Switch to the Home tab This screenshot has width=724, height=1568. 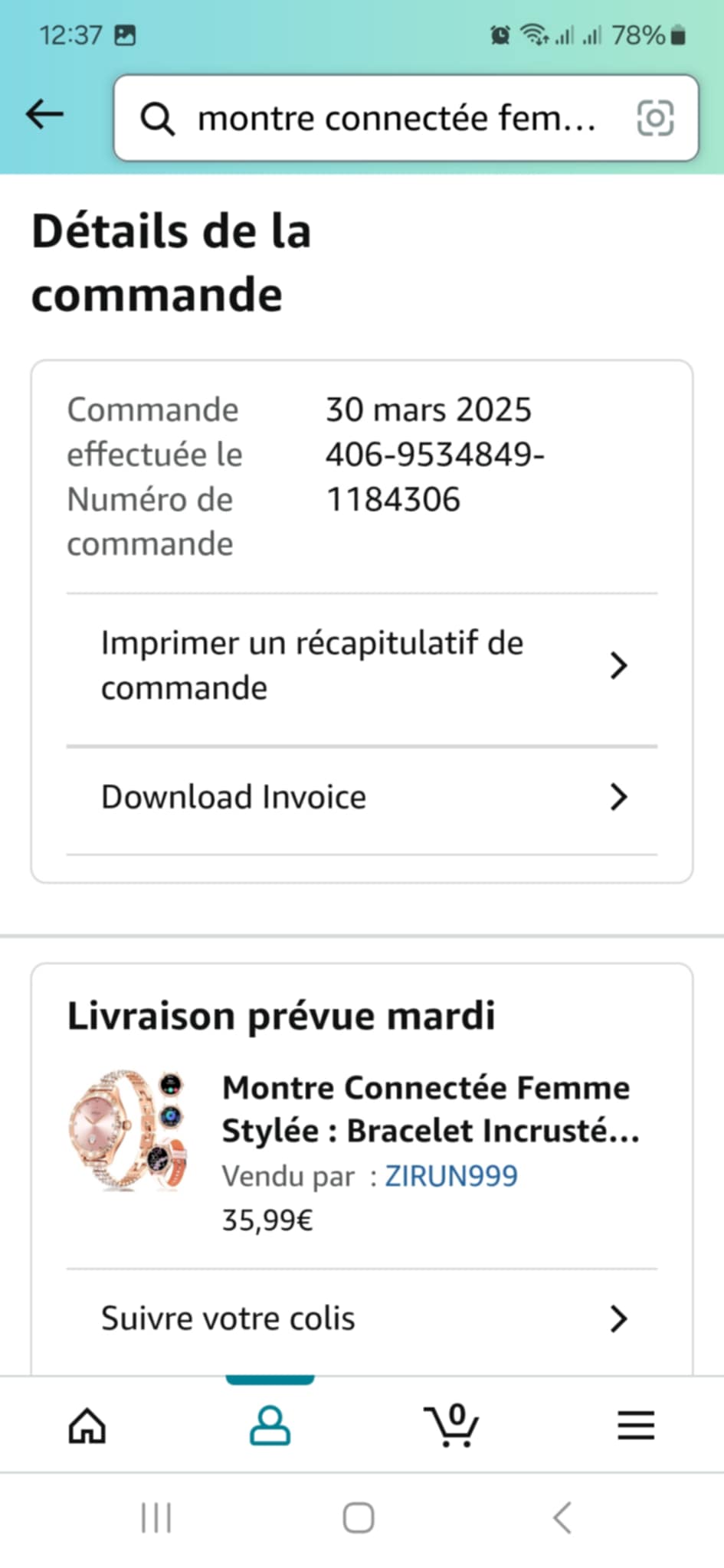(87, 1426)
